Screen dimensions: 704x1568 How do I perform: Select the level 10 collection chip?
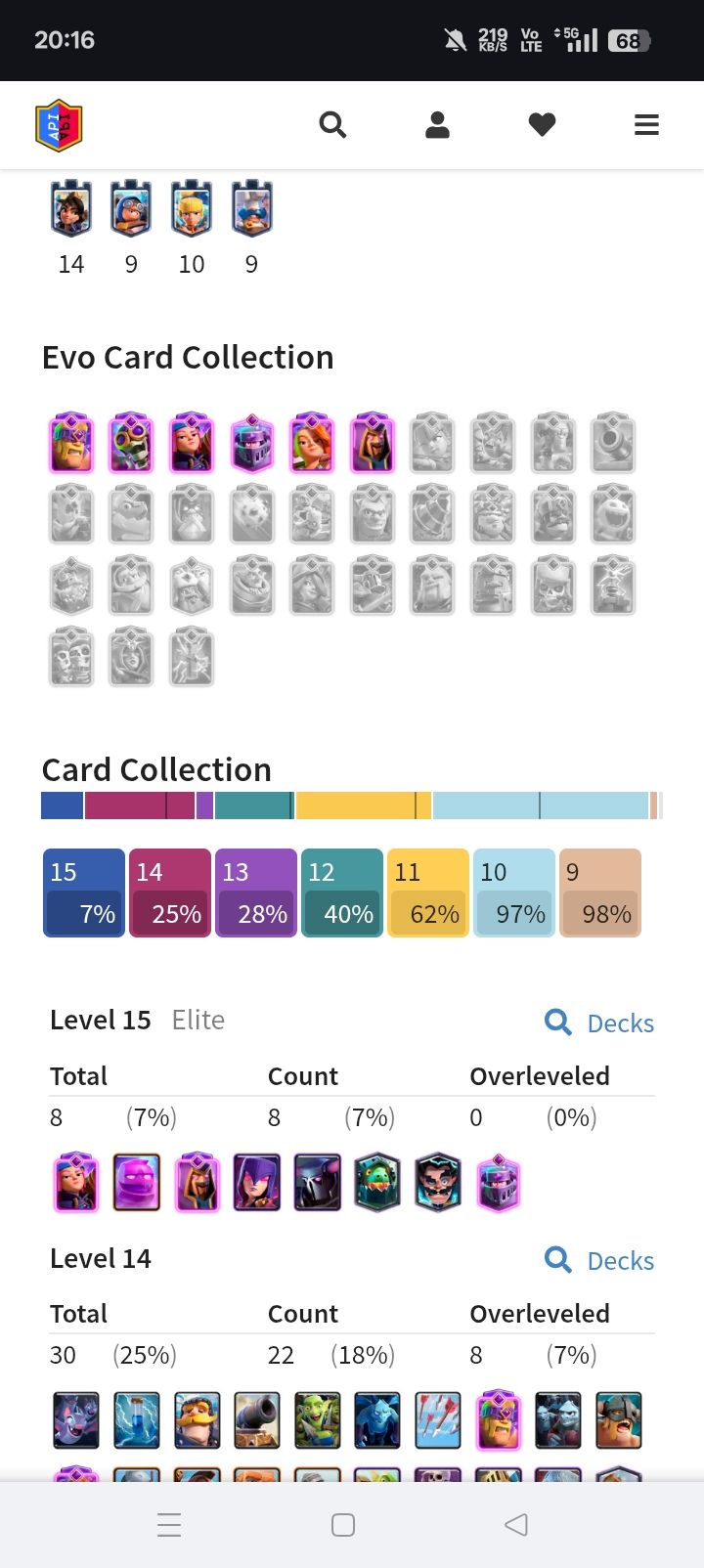tap(514, 893)
